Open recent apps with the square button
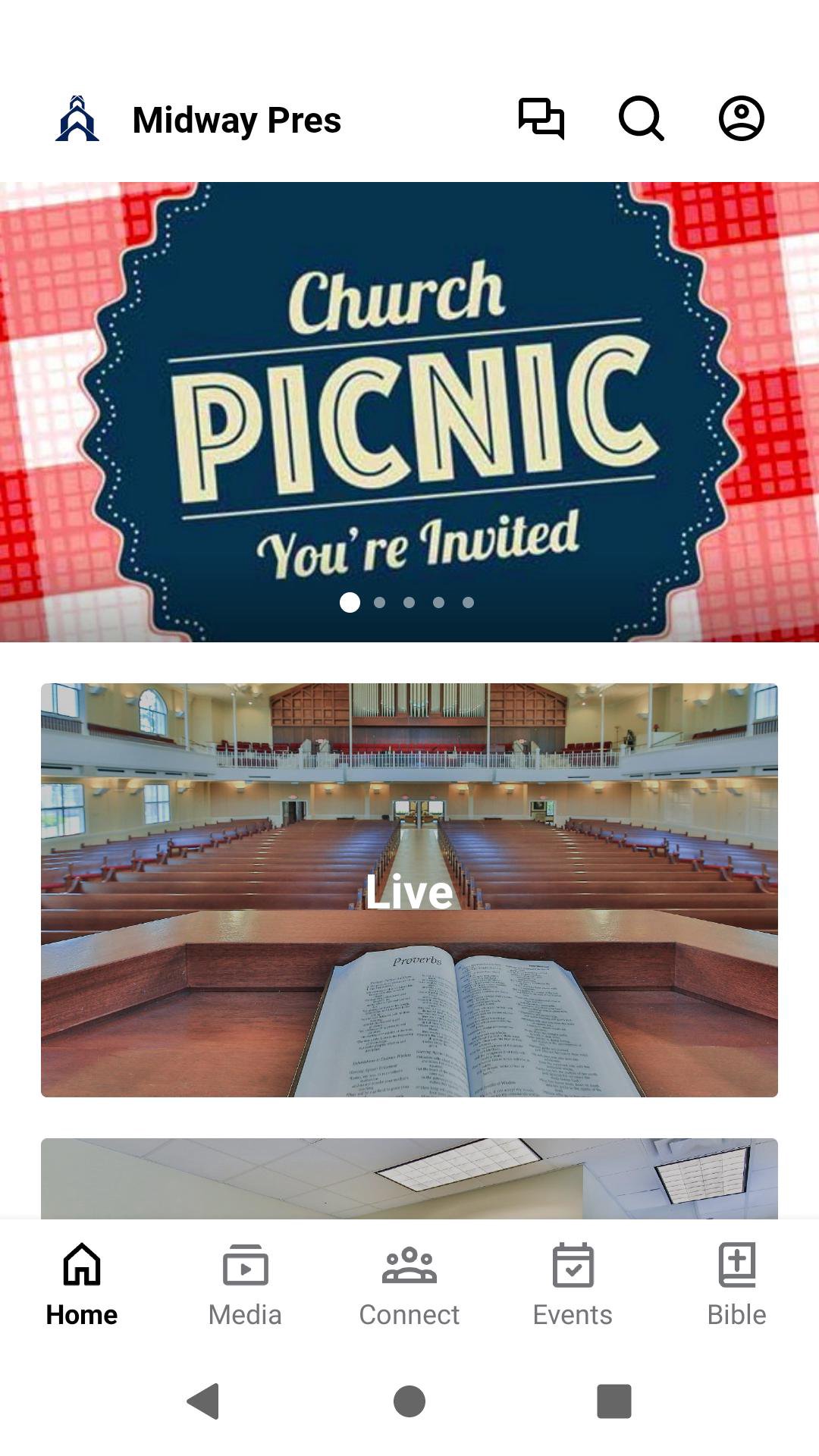Screen dimensions: 819x1456 click(613, 1401)
